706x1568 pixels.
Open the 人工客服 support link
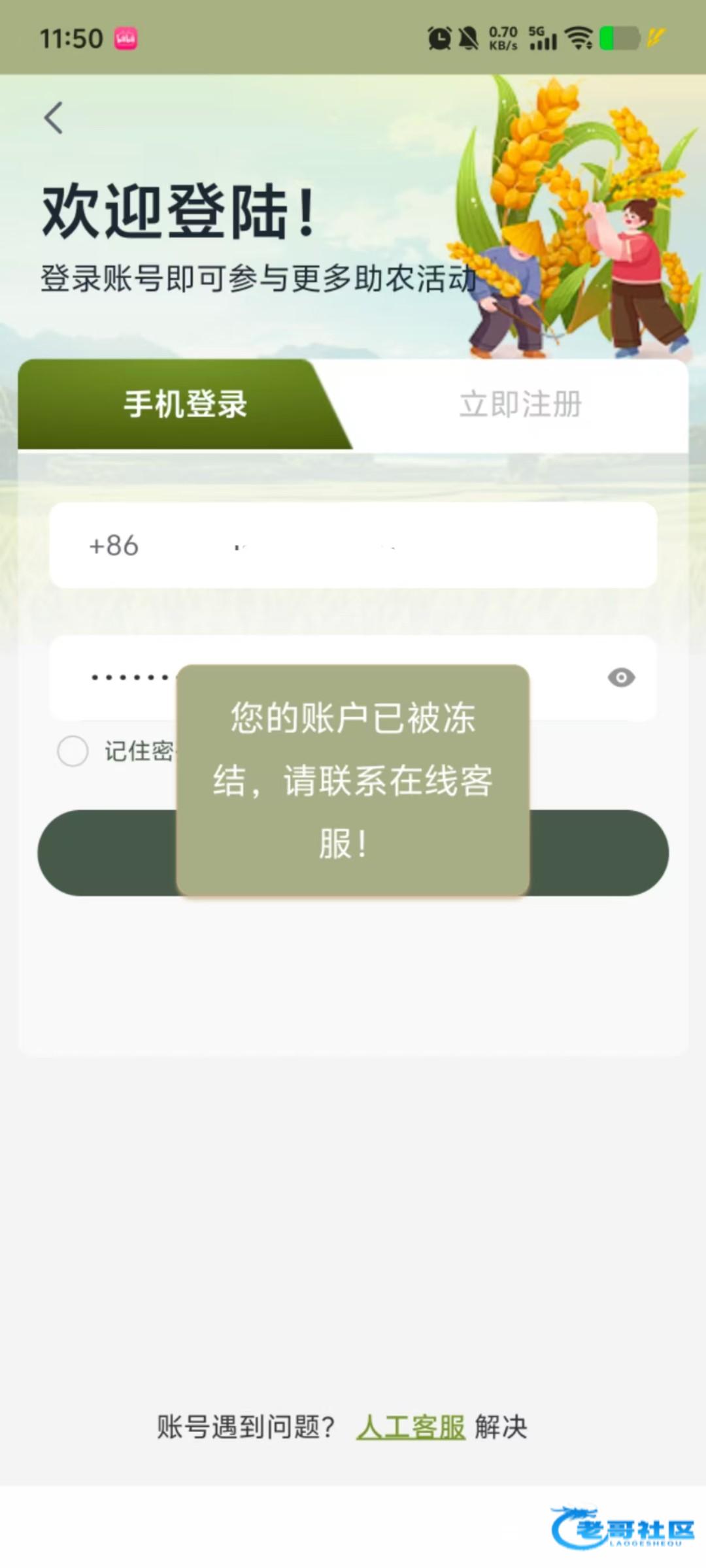(411, 1428)
